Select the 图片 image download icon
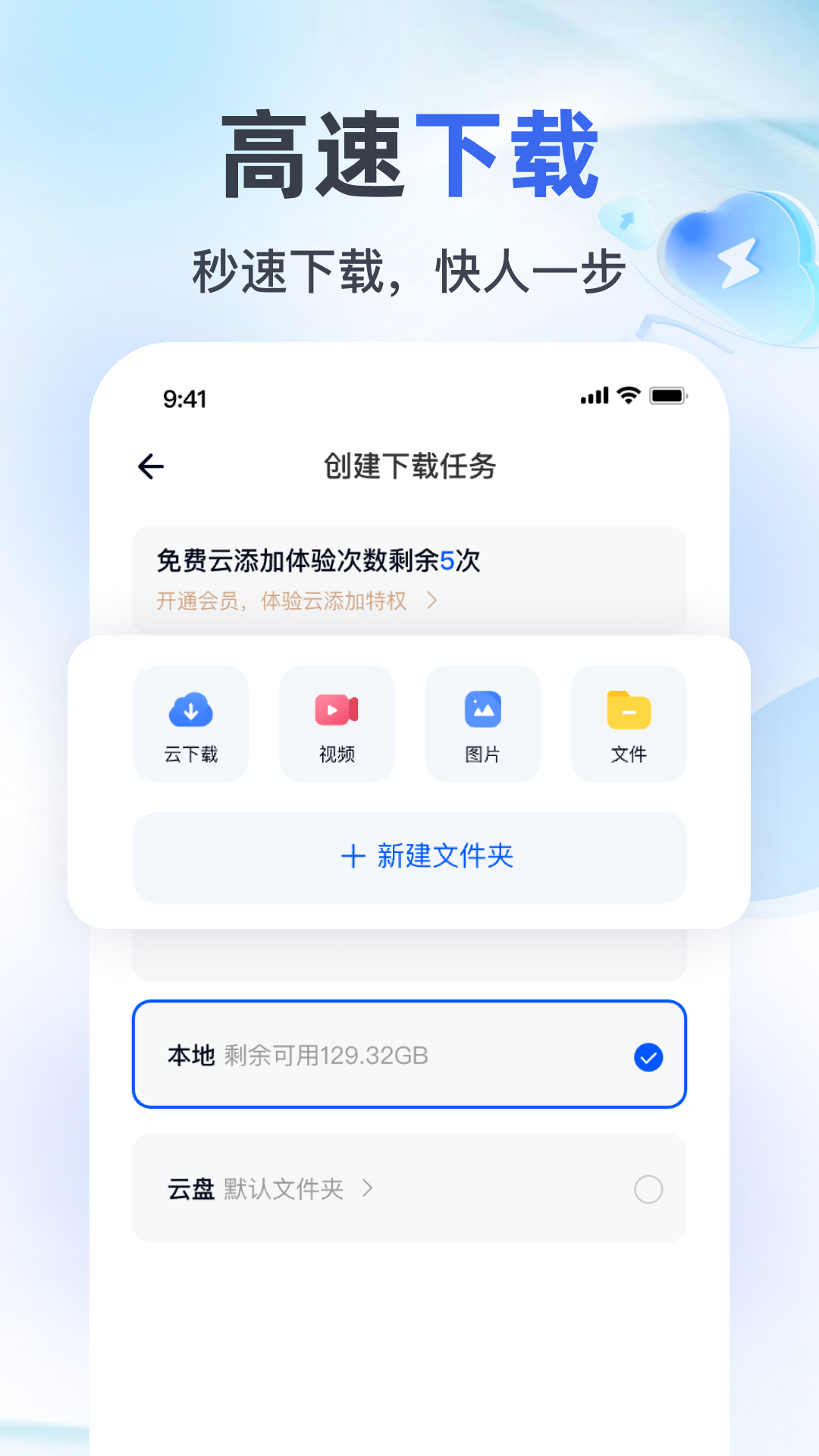The width and height of the screenshot is (819, 1456). click(x=482, y=723)
